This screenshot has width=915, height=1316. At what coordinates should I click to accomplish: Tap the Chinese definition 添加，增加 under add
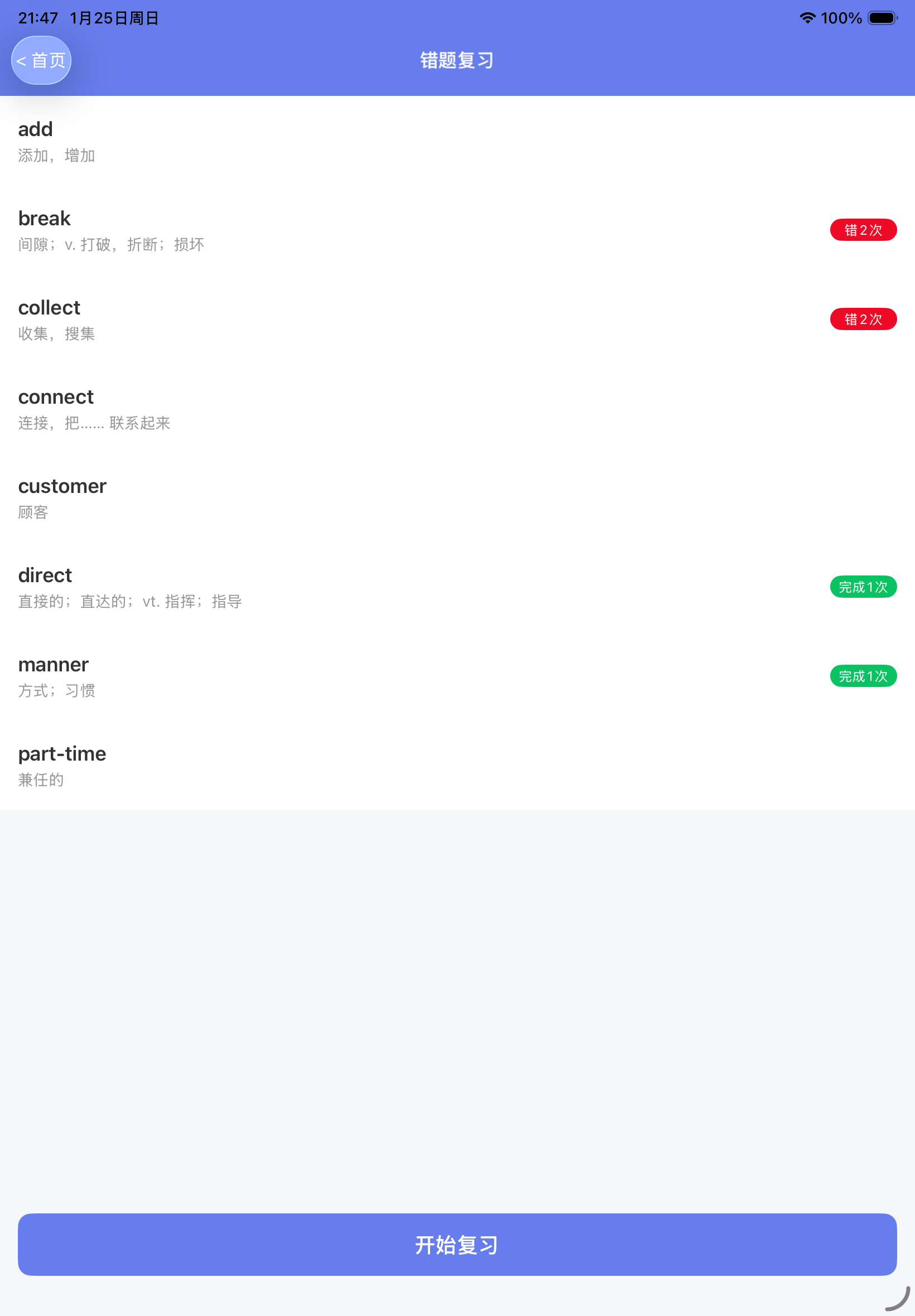pos(57,155)
